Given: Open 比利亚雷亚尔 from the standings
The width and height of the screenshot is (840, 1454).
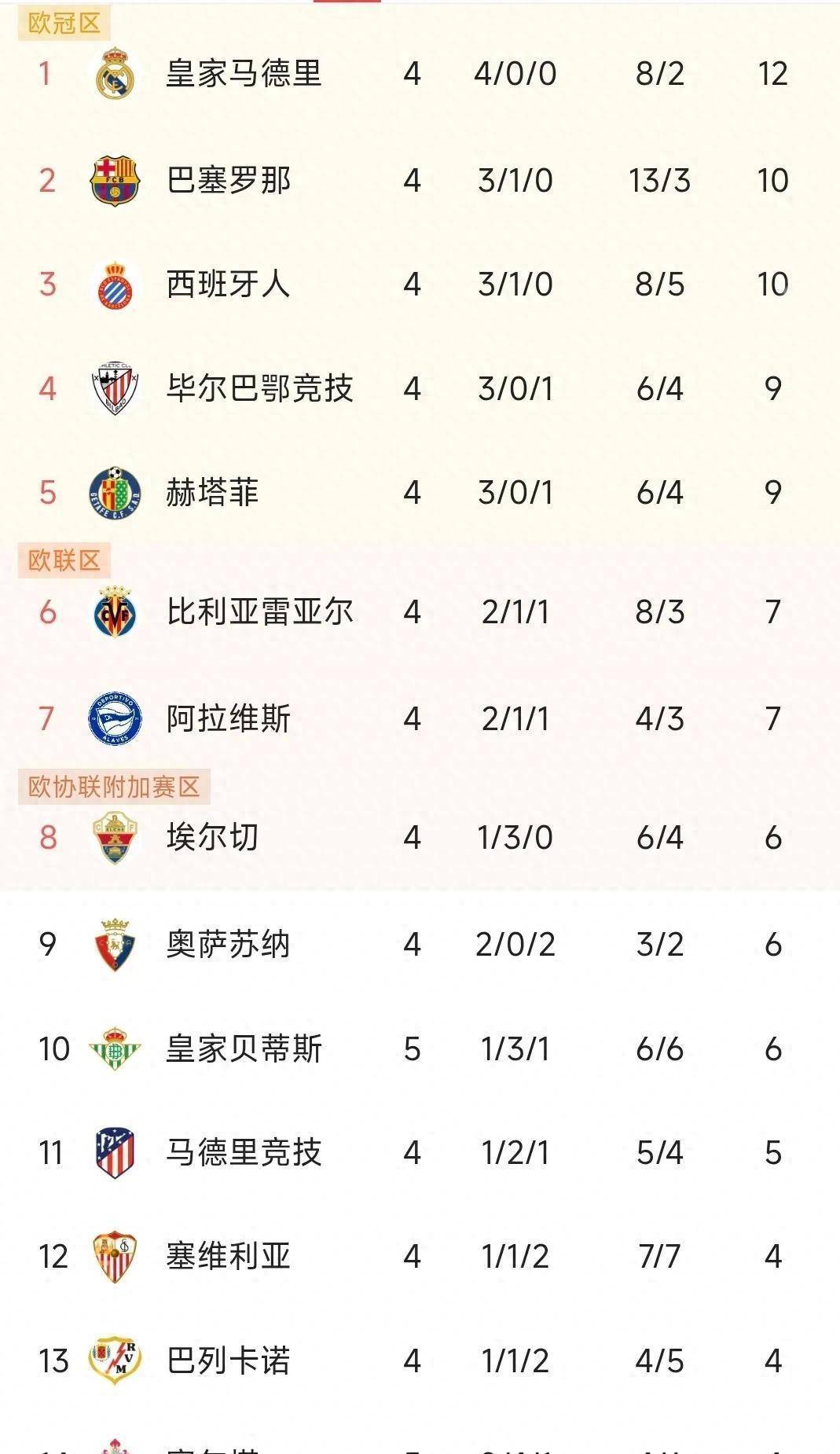Looking at the screenshot, I should coord(259,612).
